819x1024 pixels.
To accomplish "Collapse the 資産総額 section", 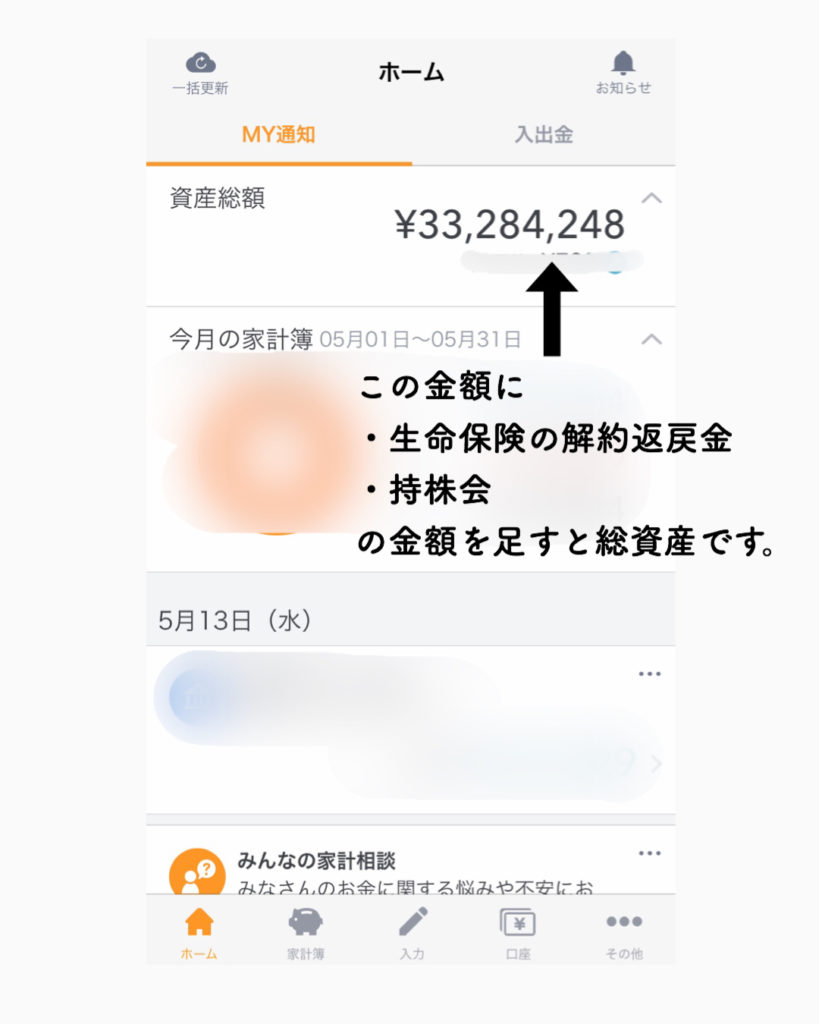I will click(x=651, y=199).
